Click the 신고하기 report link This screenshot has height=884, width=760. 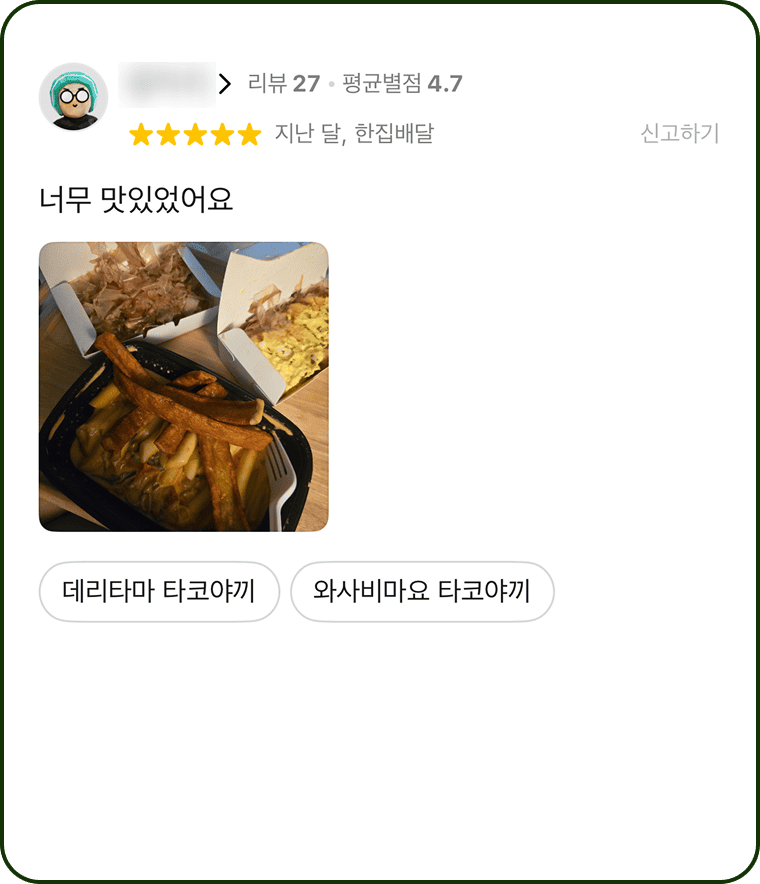point(680,133)
